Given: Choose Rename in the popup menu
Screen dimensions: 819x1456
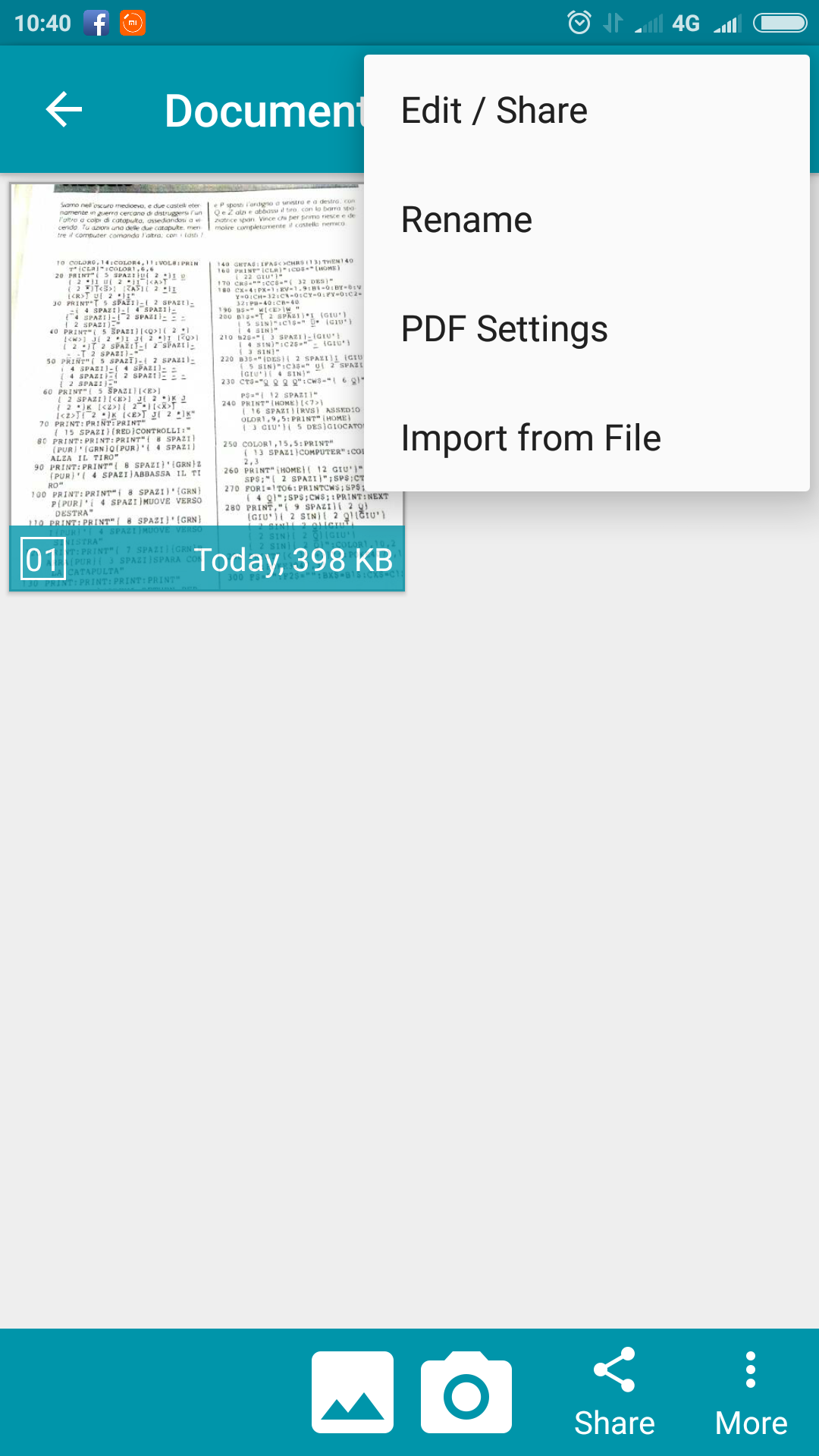Looking at the screenshot, I should [x=466, y=220].
